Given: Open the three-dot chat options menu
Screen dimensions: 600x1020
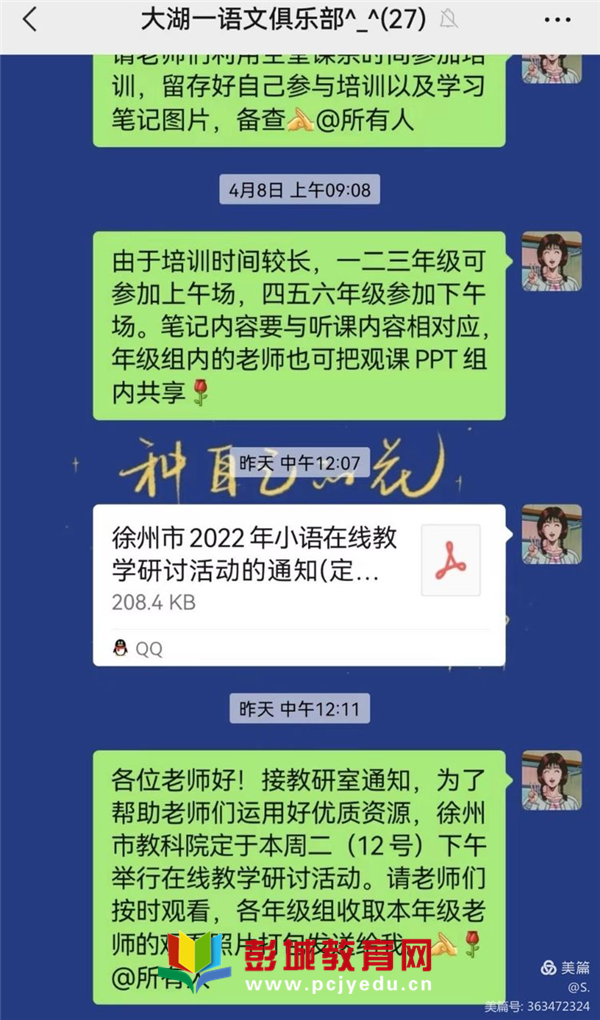Looking at the screenshot, I should 556,21.
